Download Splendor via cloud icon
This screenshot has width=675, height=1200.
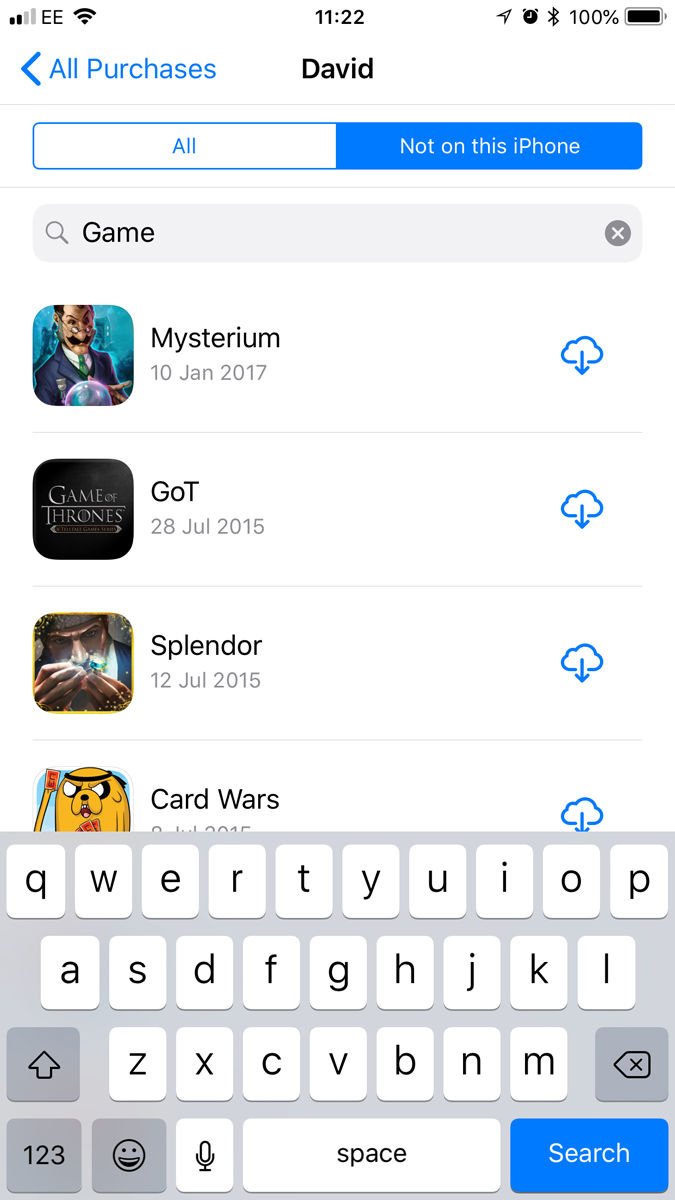(582, 663)
